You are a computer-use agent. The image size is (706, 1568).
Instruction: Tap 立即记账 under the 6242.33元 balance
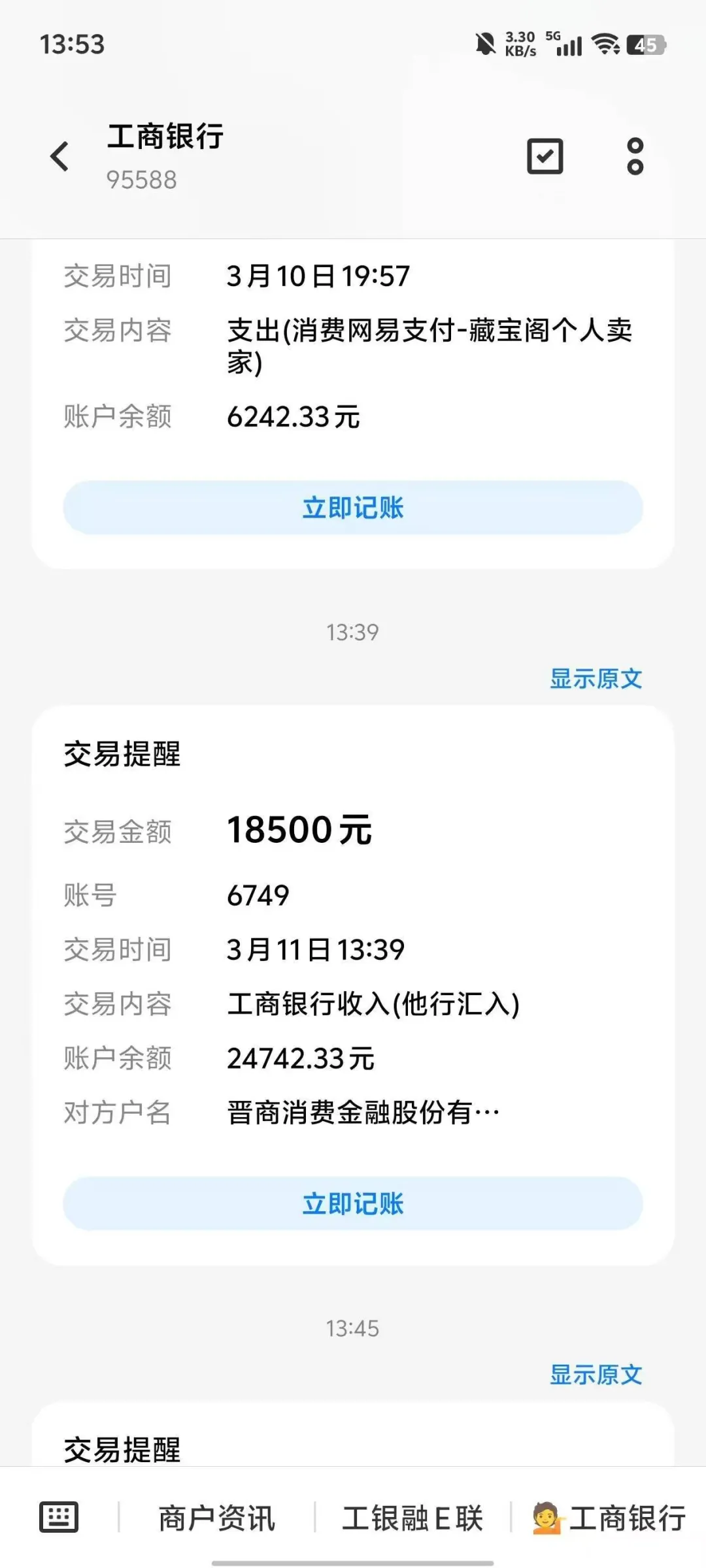click(x=353, y=508)
